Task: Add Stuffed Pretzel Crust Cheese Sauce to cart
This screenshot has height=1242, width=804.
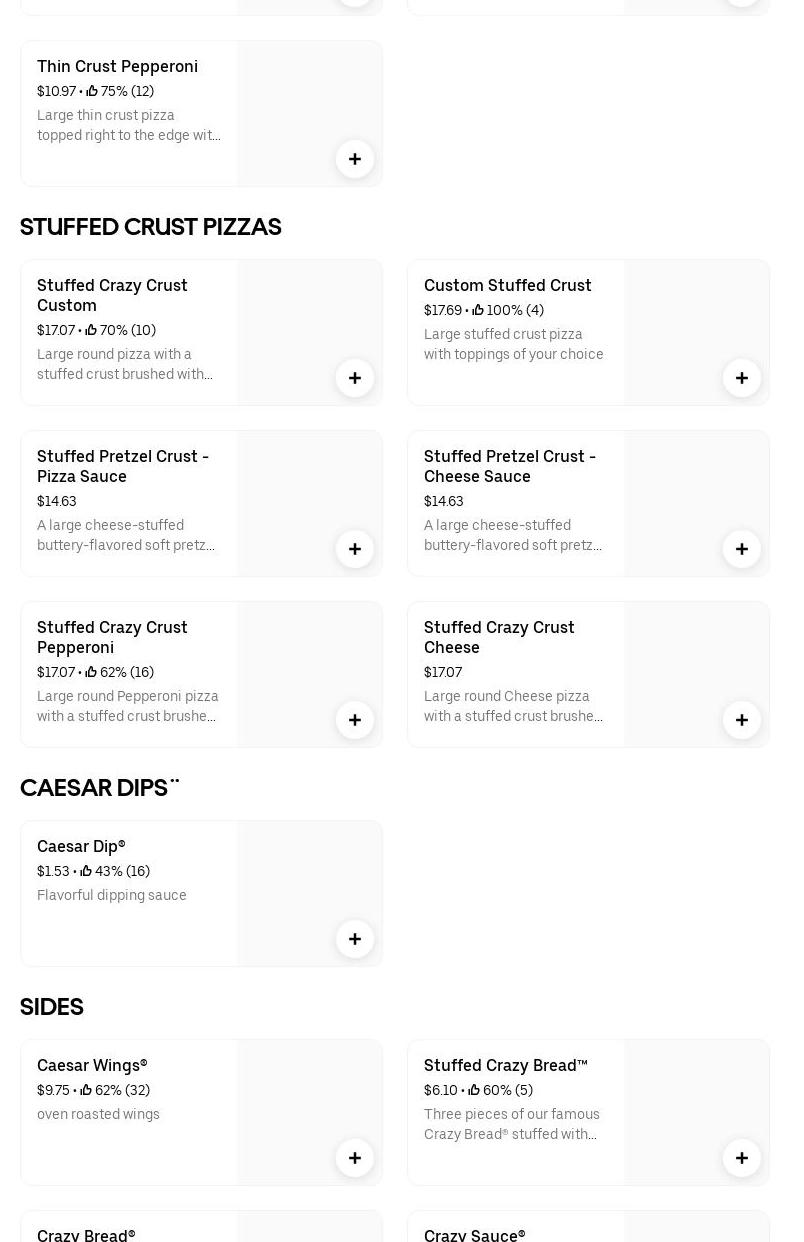Action: point(742,549)
